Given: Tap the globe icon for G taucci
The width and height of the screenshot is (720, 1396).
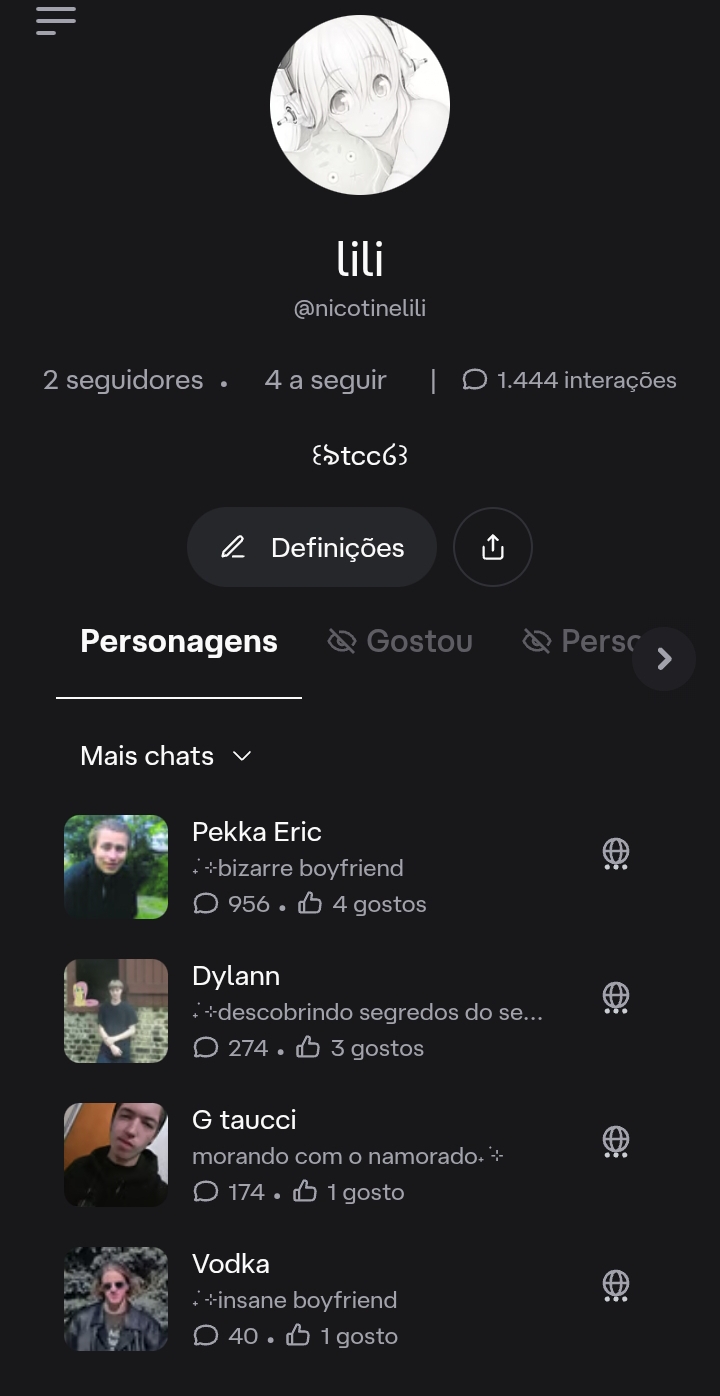Looking at the screenshot, I should (x=616, y=1141).
